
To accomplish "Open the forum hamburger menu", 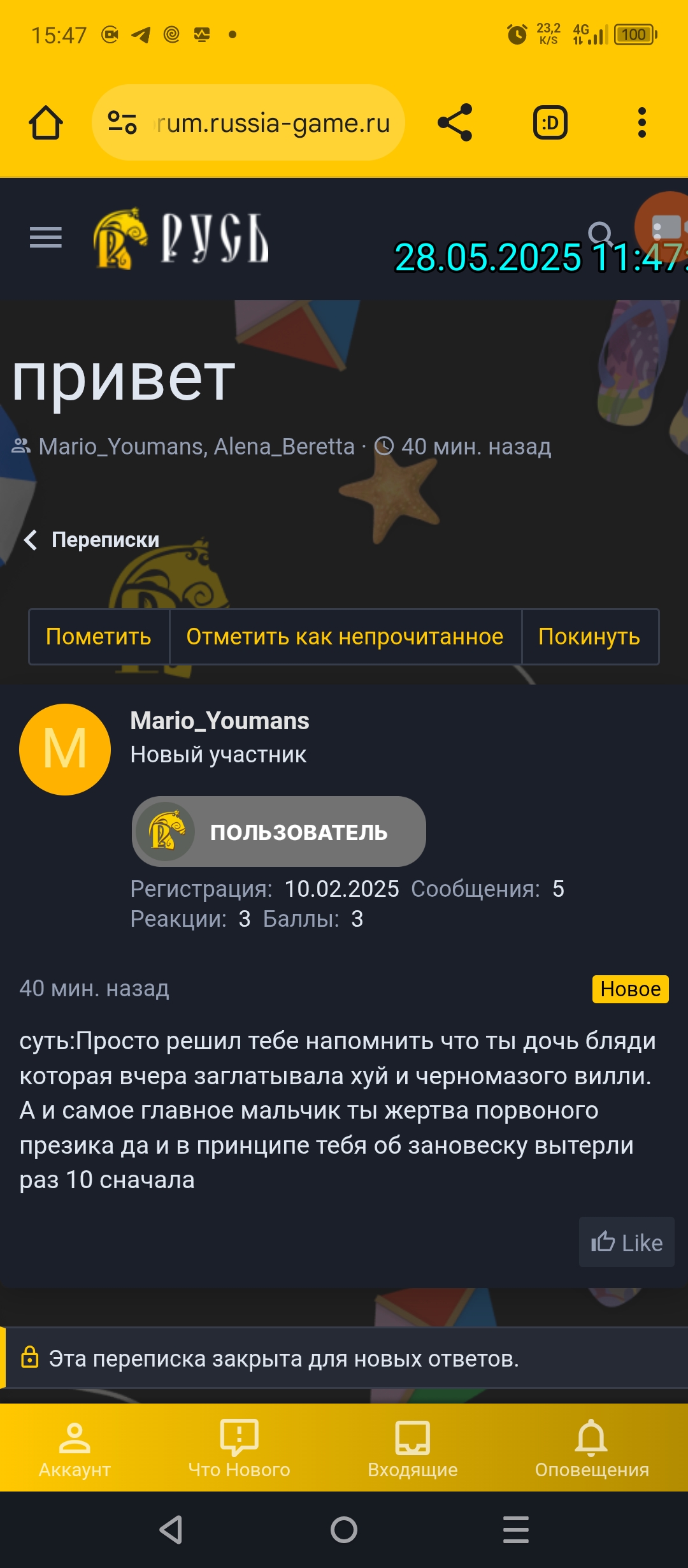I will (x=46, y=238).
